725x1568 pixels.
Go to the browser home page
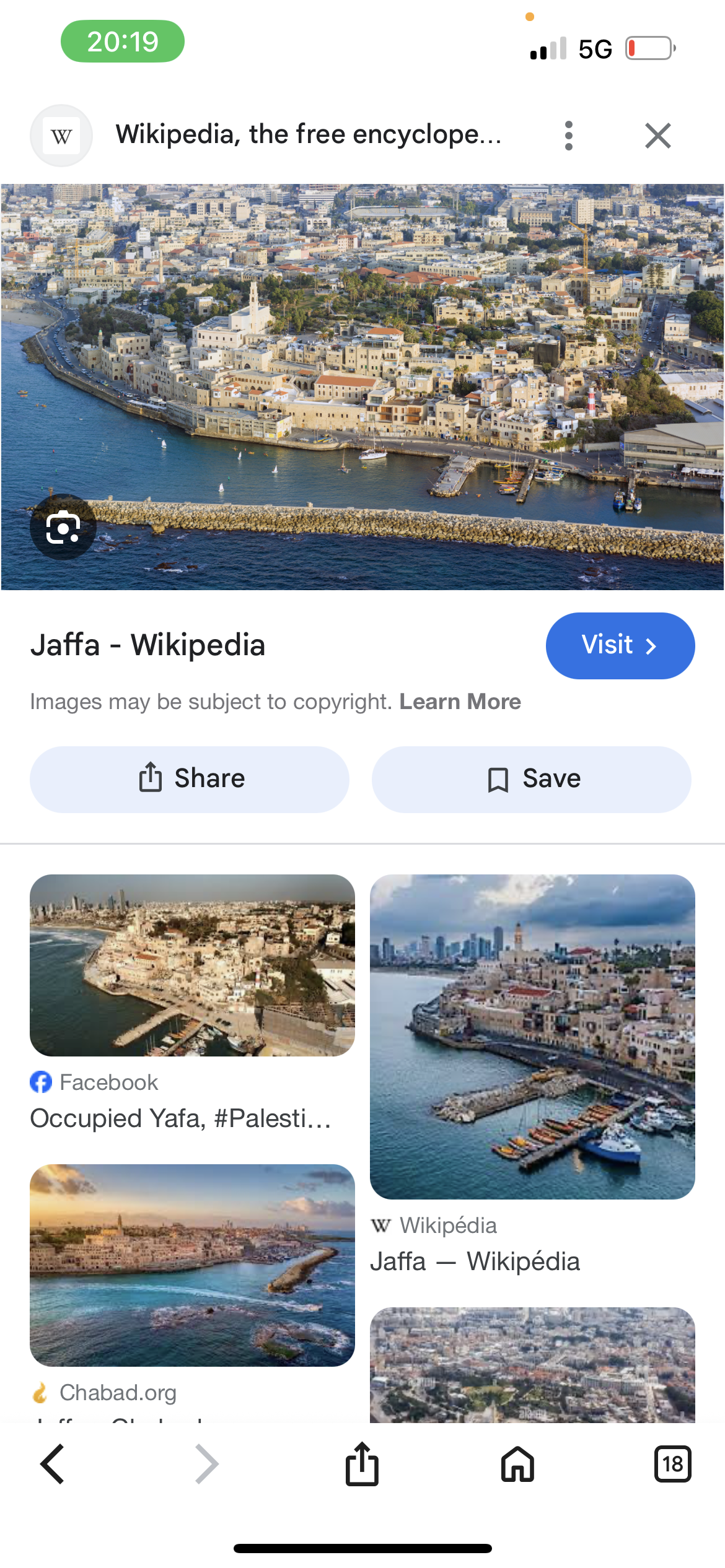click(x=517, y=1464)
